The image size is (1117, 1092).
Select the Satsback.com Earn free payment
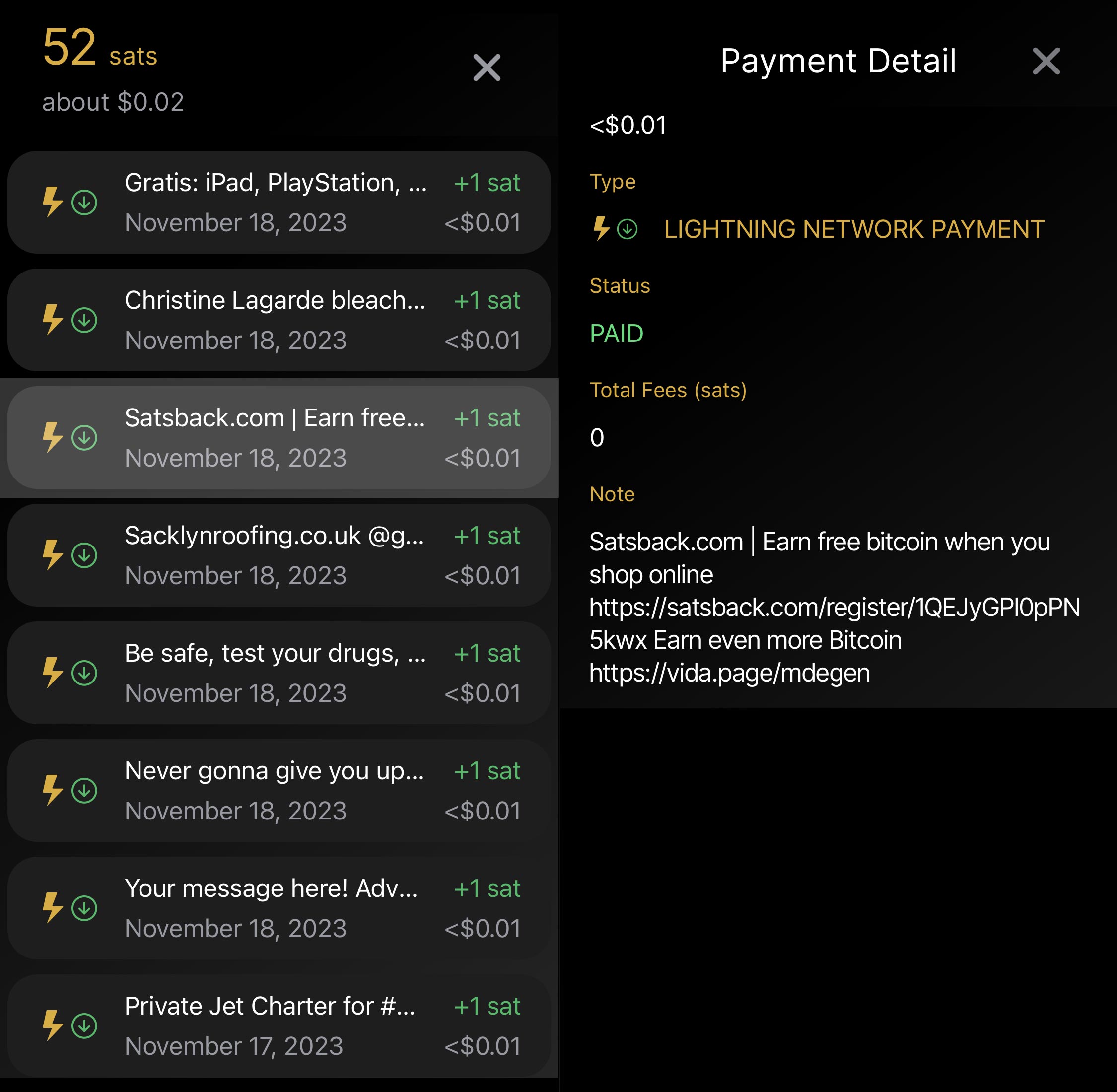click(279, 438)
